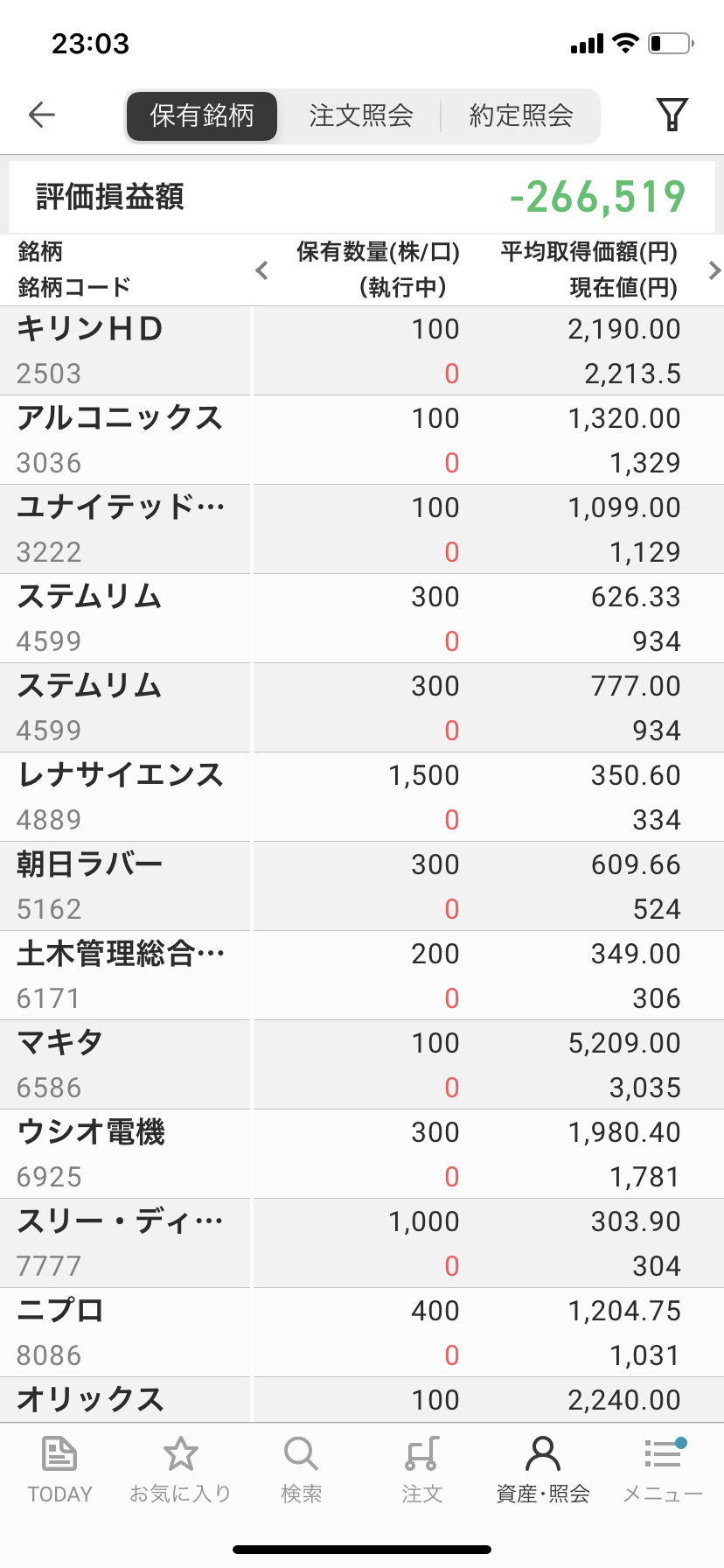The height and width of the screenshot is (1568, 724).
Task: Go to the TODAY tab
Action: (x=59, y=1470)
